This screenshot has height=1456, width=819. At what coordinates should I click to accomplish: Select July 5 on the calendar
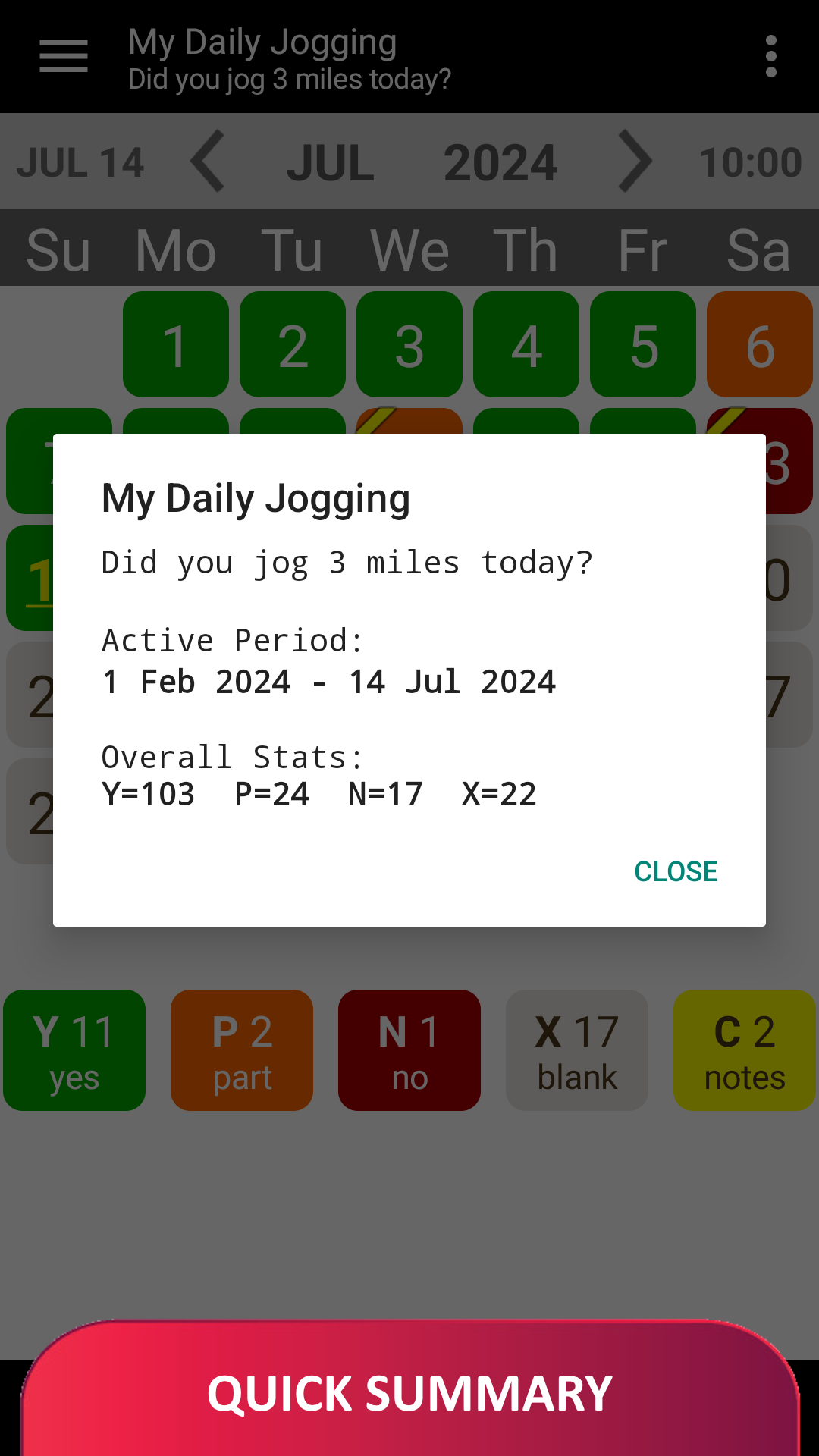(643, 345)
